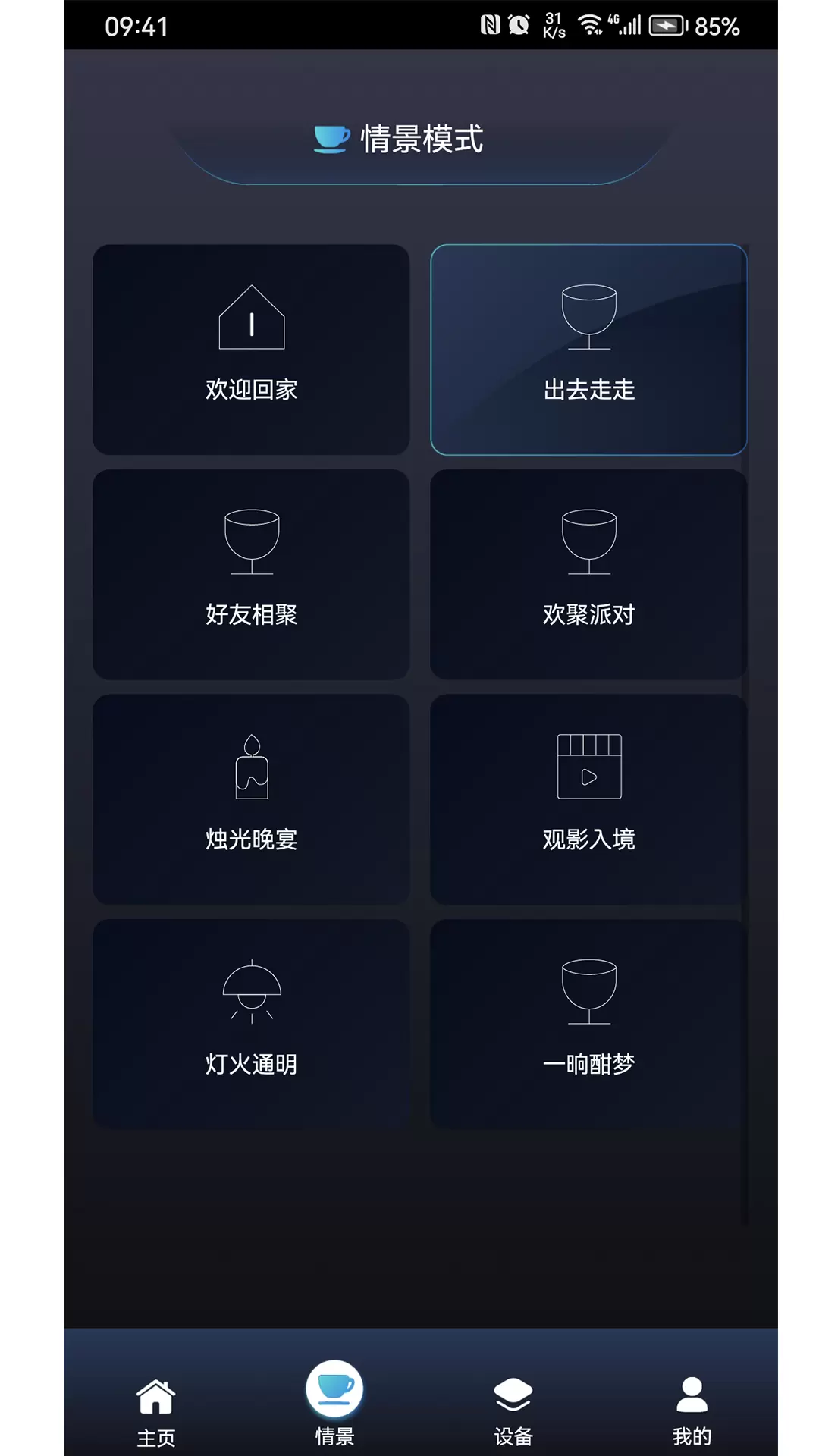Activate the 欢迎回家 scene

[x=251, y=349]
